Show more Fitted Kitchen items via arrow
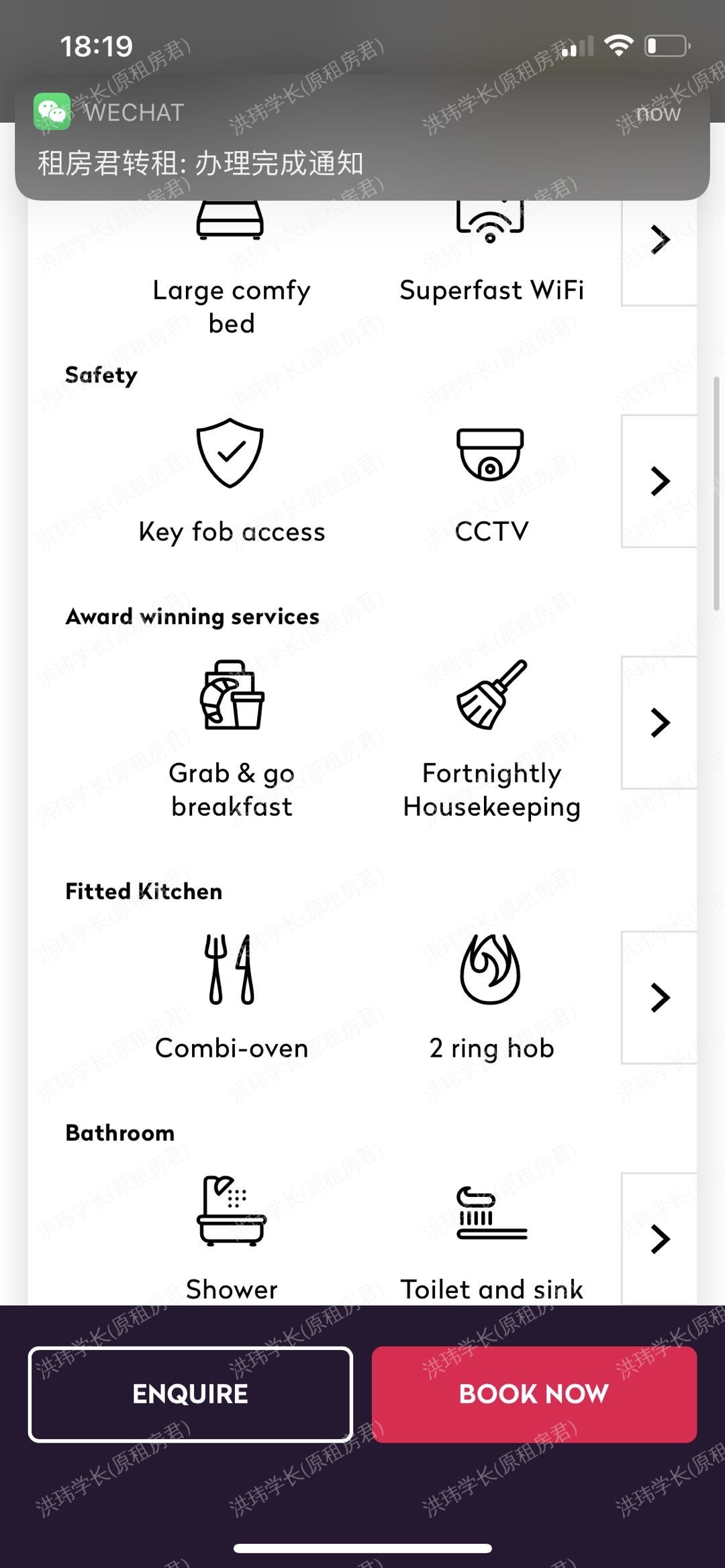 point(660,998)
